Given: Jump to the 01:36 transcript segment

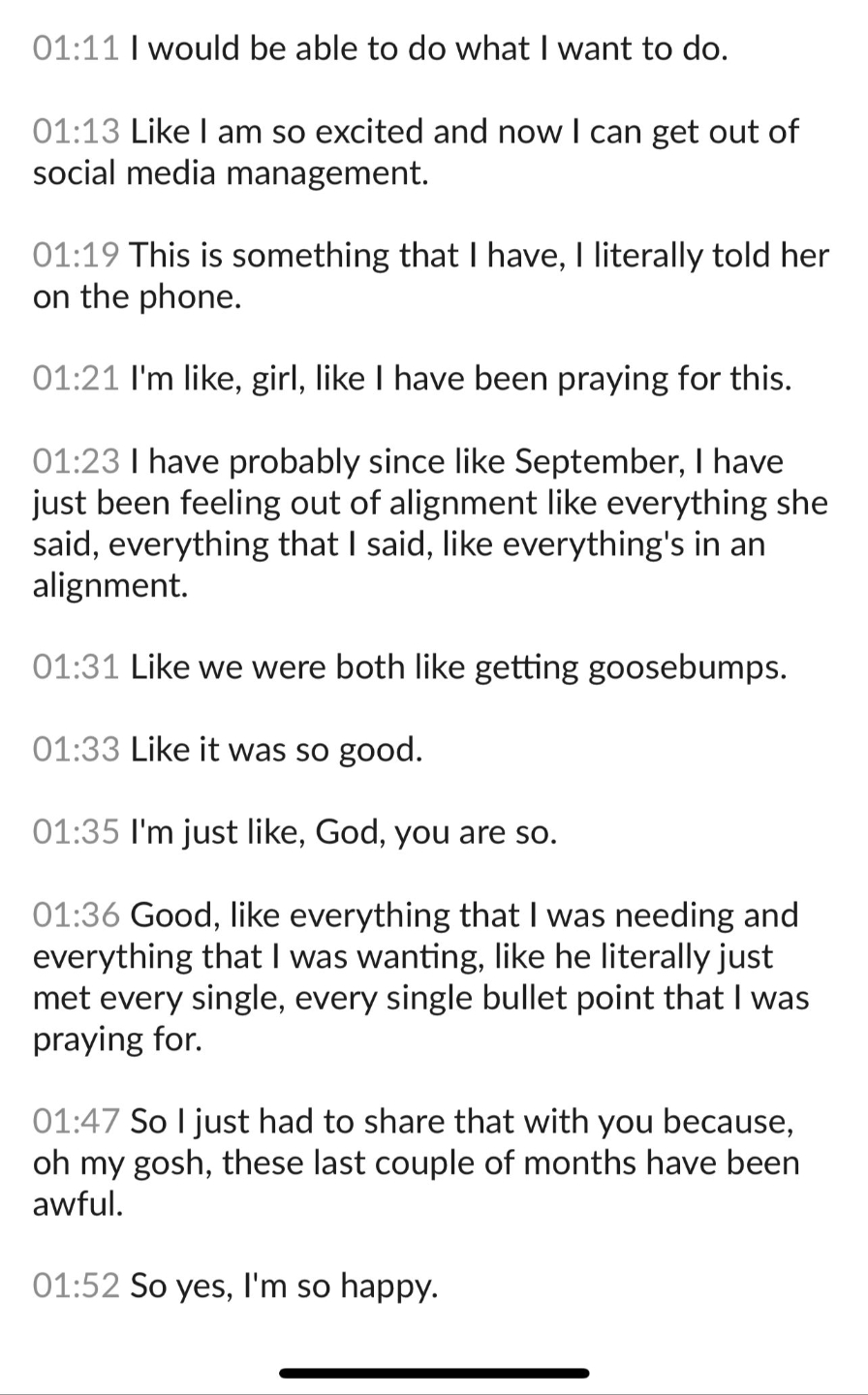Looking at the screenshot, I should (76, 915).
